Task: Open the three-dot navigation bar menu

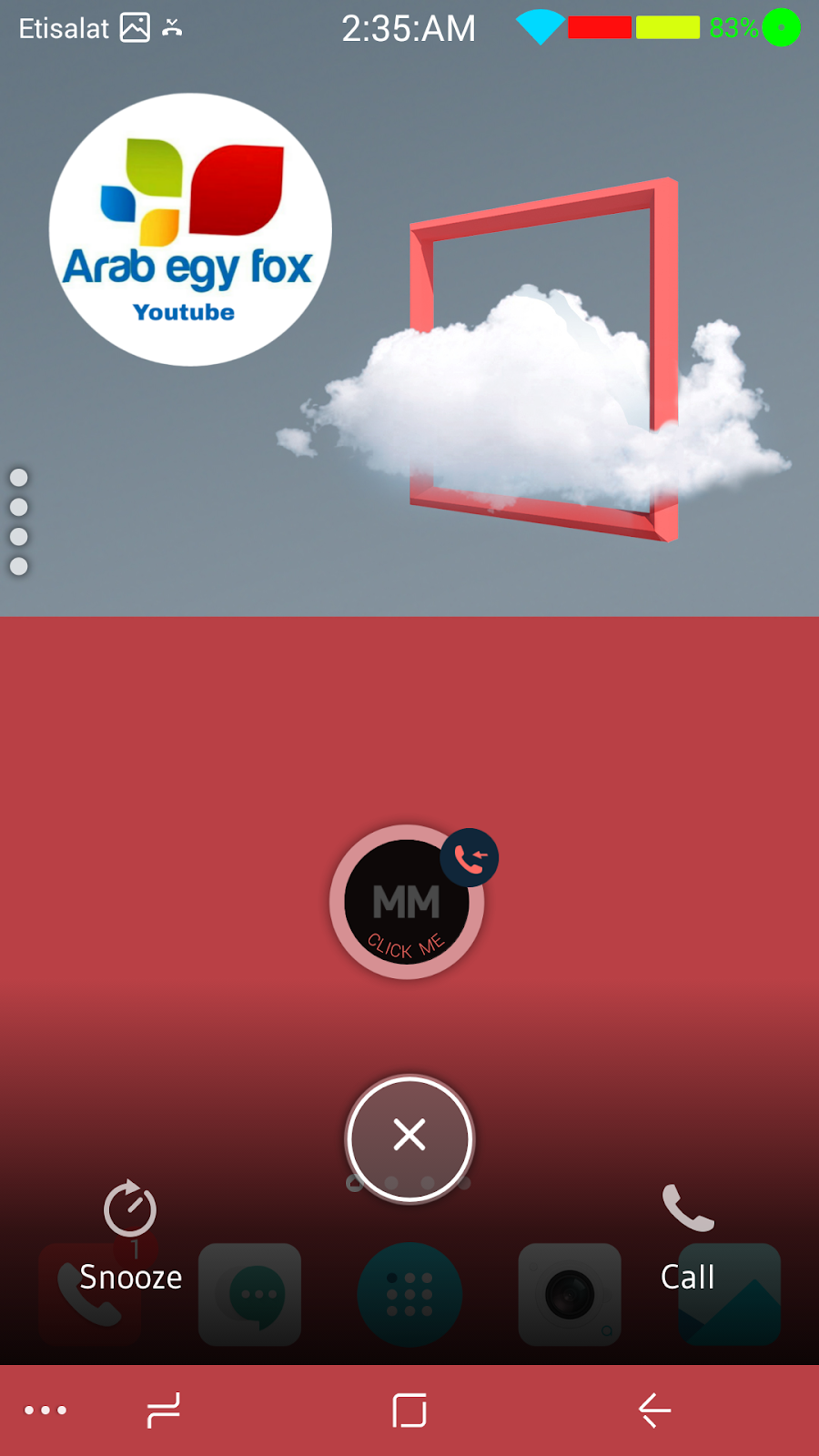Action: [x=45, y=1410]
